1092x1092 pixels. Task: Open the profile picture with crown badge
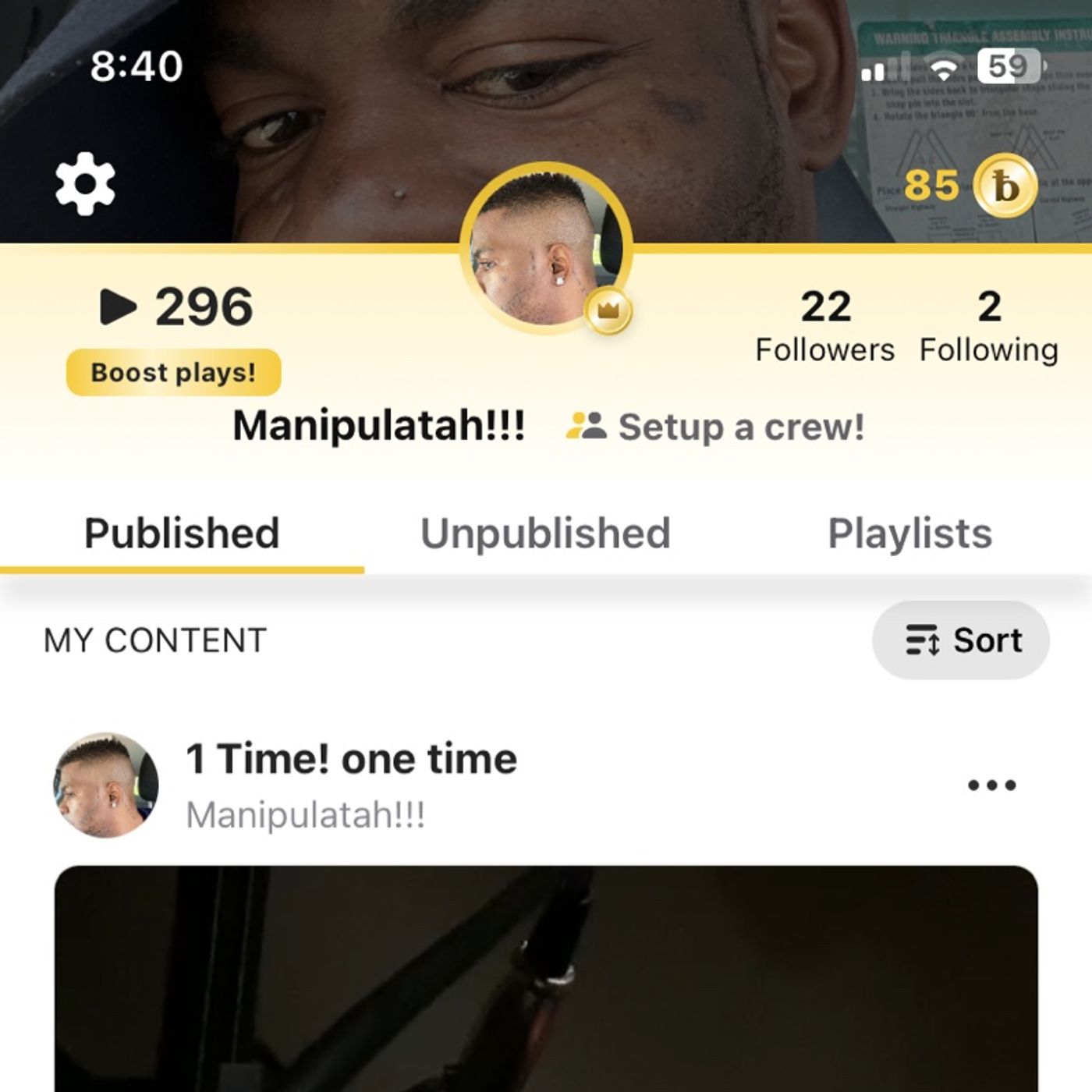click(x=546, y=250)
